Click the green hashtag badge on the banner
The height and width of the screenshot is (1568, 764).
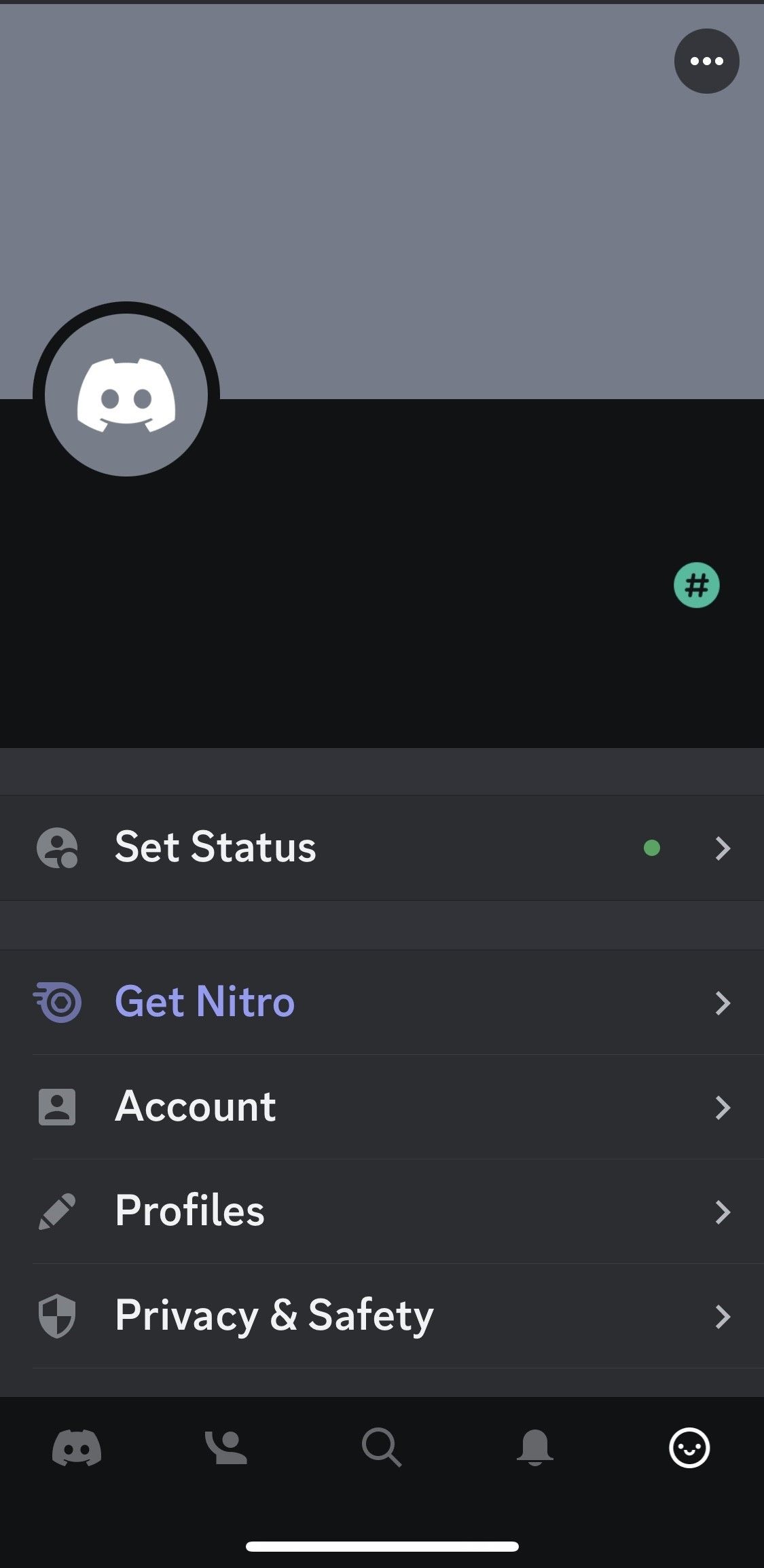(697, 586)
